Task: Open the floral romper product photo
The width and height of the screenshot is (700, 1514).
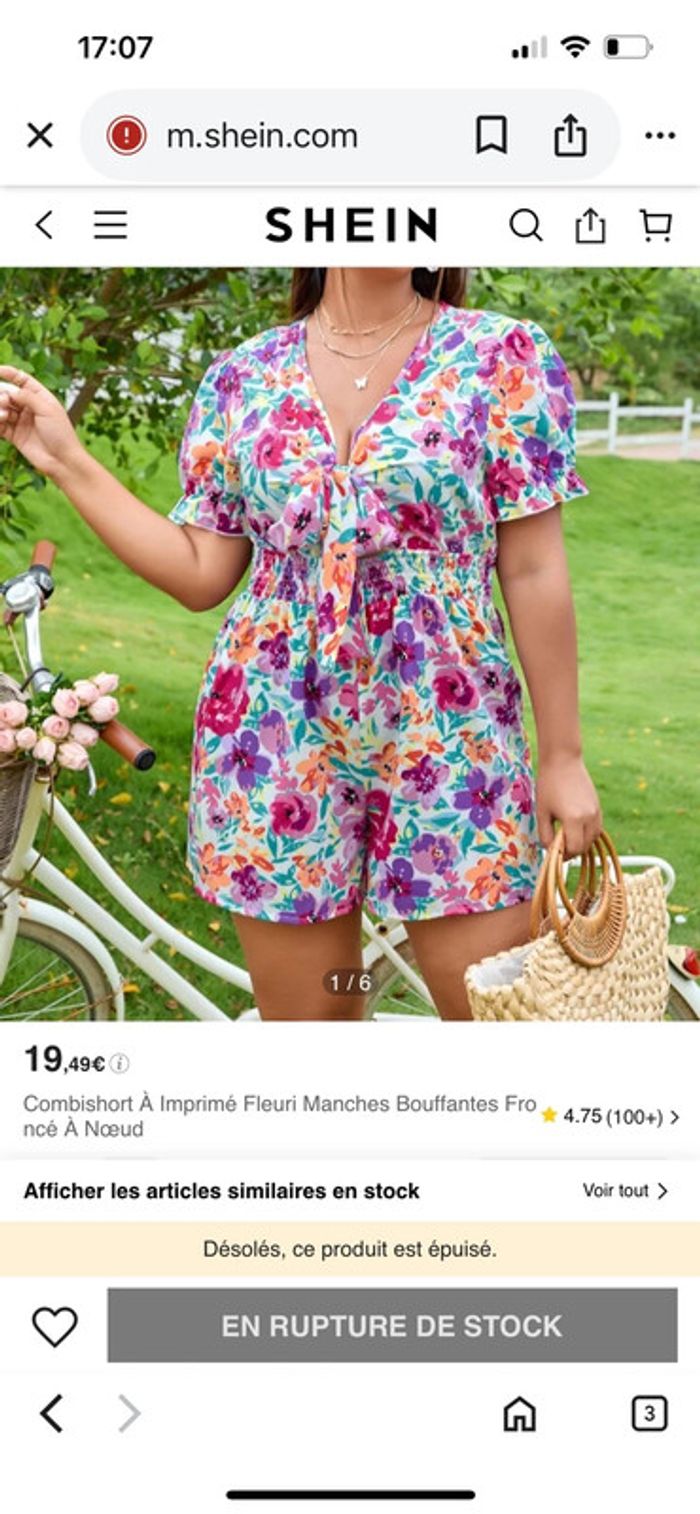Action: [350, 640]
